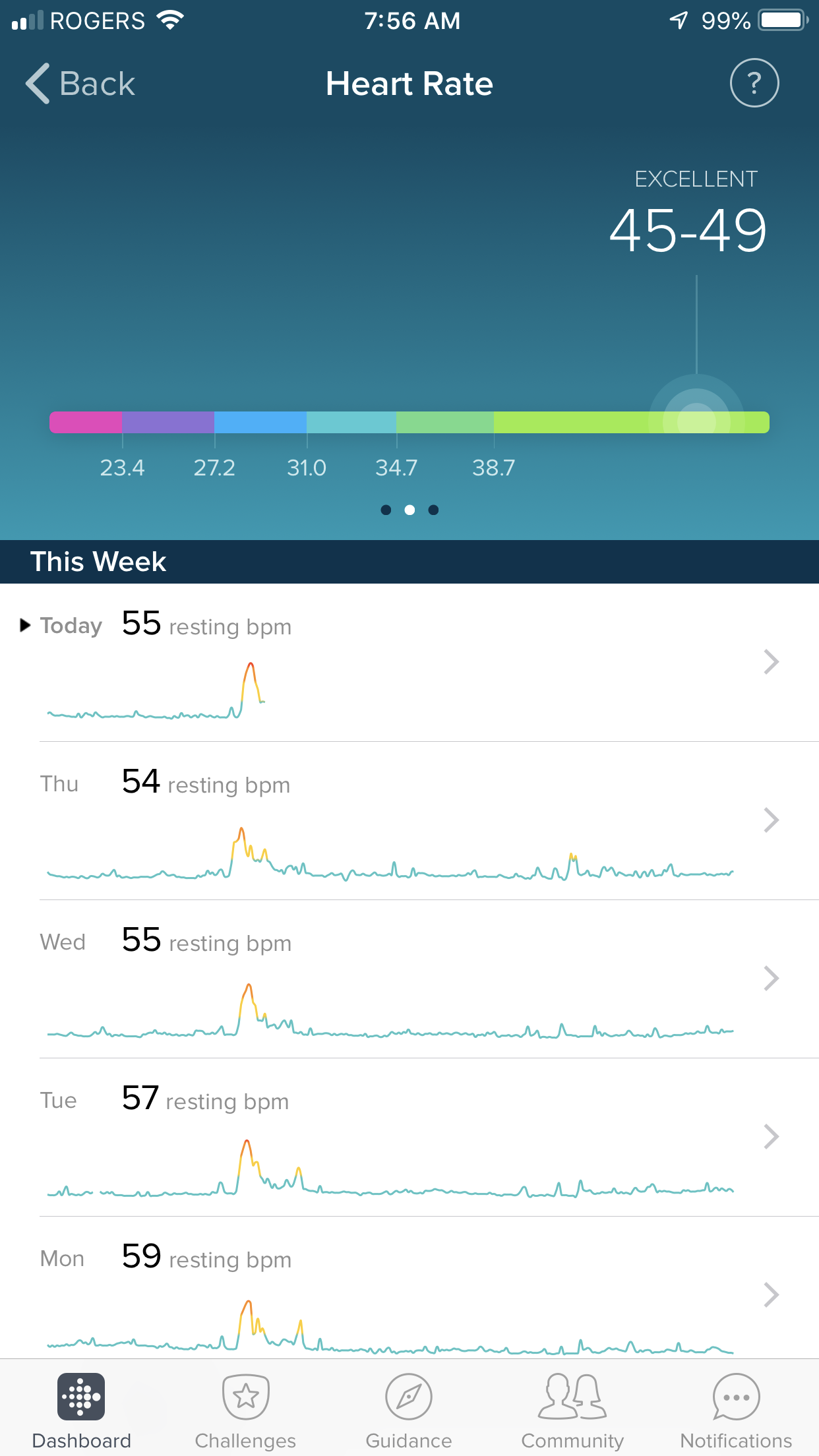The image size is (819, 1456).
Task: View Wednesday's 55 resting bpm graph
Action: (409, 979)
